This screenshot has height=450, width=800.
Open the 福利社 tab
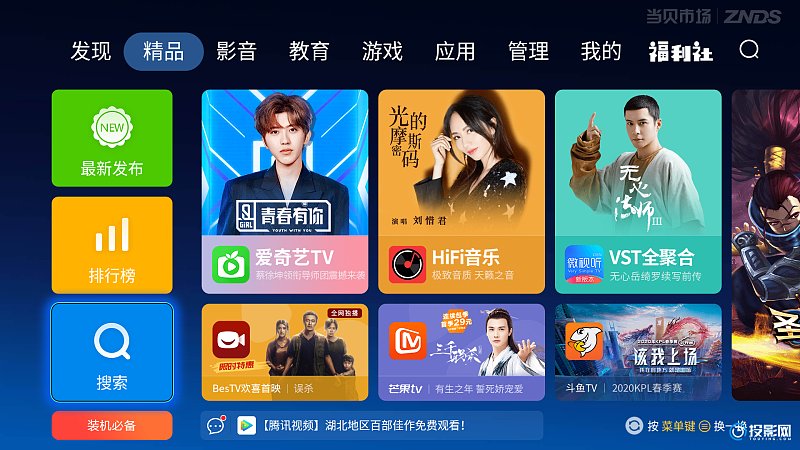point(680,52)
